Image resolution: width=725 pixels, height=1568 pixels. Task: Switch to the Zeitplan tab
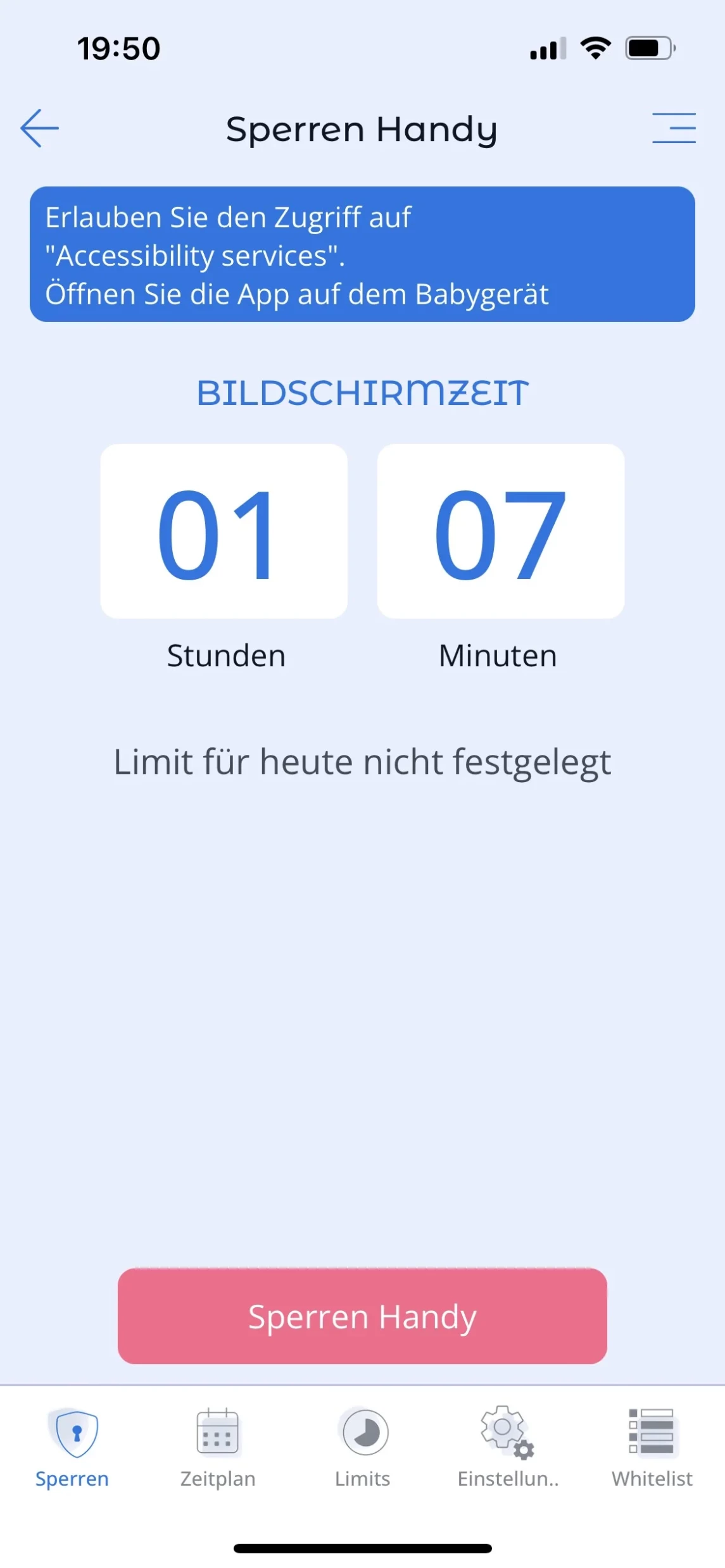click(x=218, y=1447)
